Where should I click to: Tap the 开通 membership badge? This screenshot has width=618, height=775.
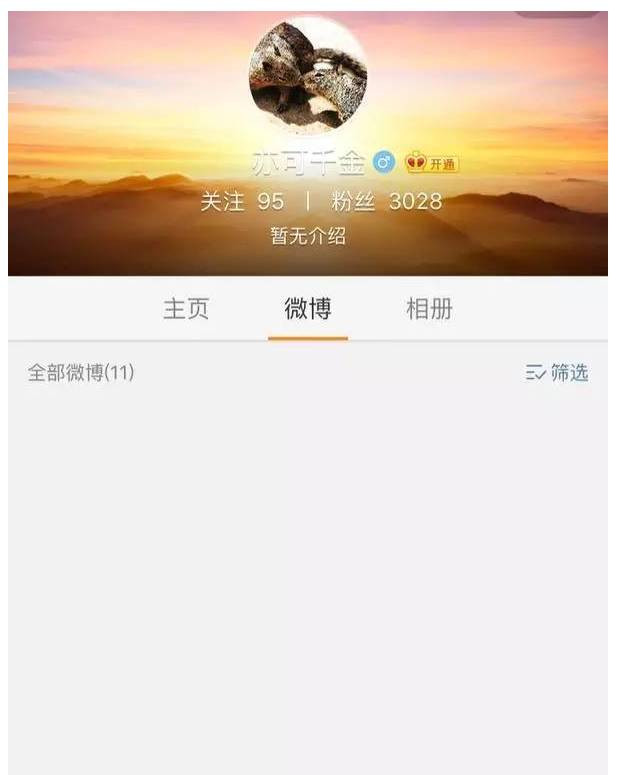432,163
